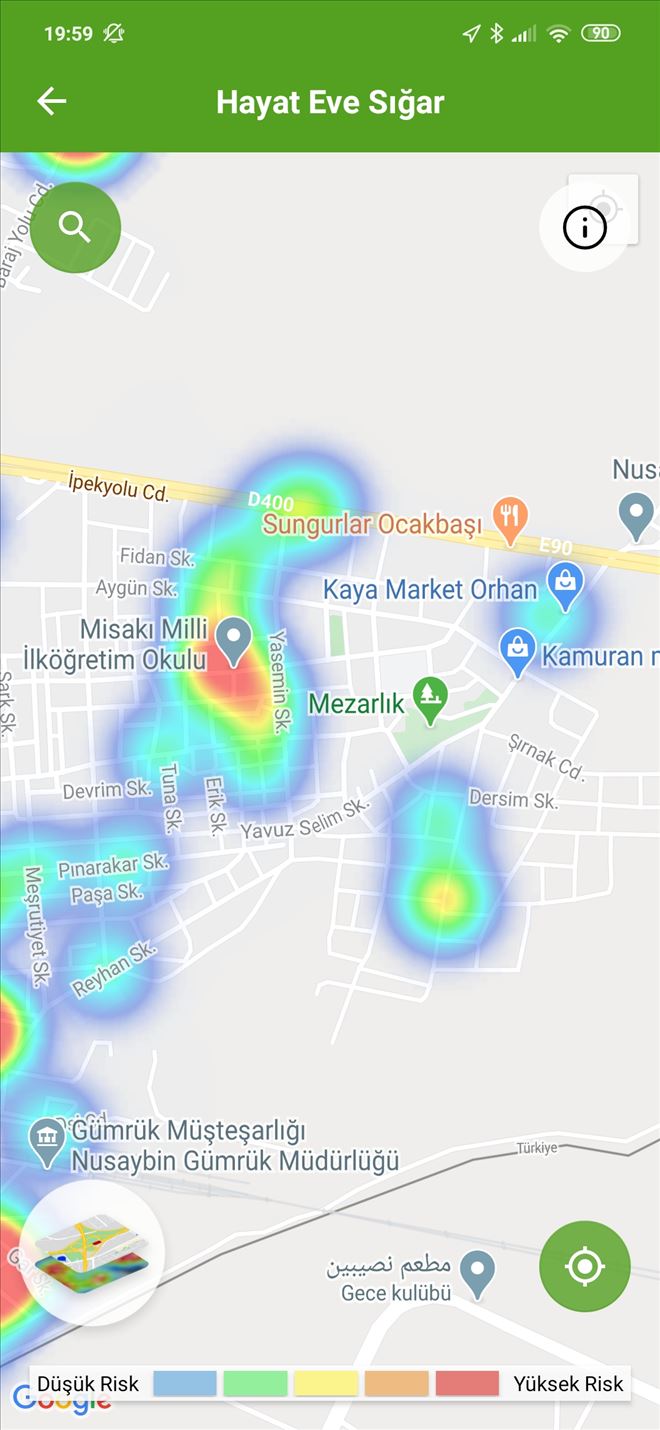Viewport: 660px width, 1430px height.
Task: Select the Gümrük Müşteşarlığı building marker
Action: pyautogui.click(x=46, y=1141)
